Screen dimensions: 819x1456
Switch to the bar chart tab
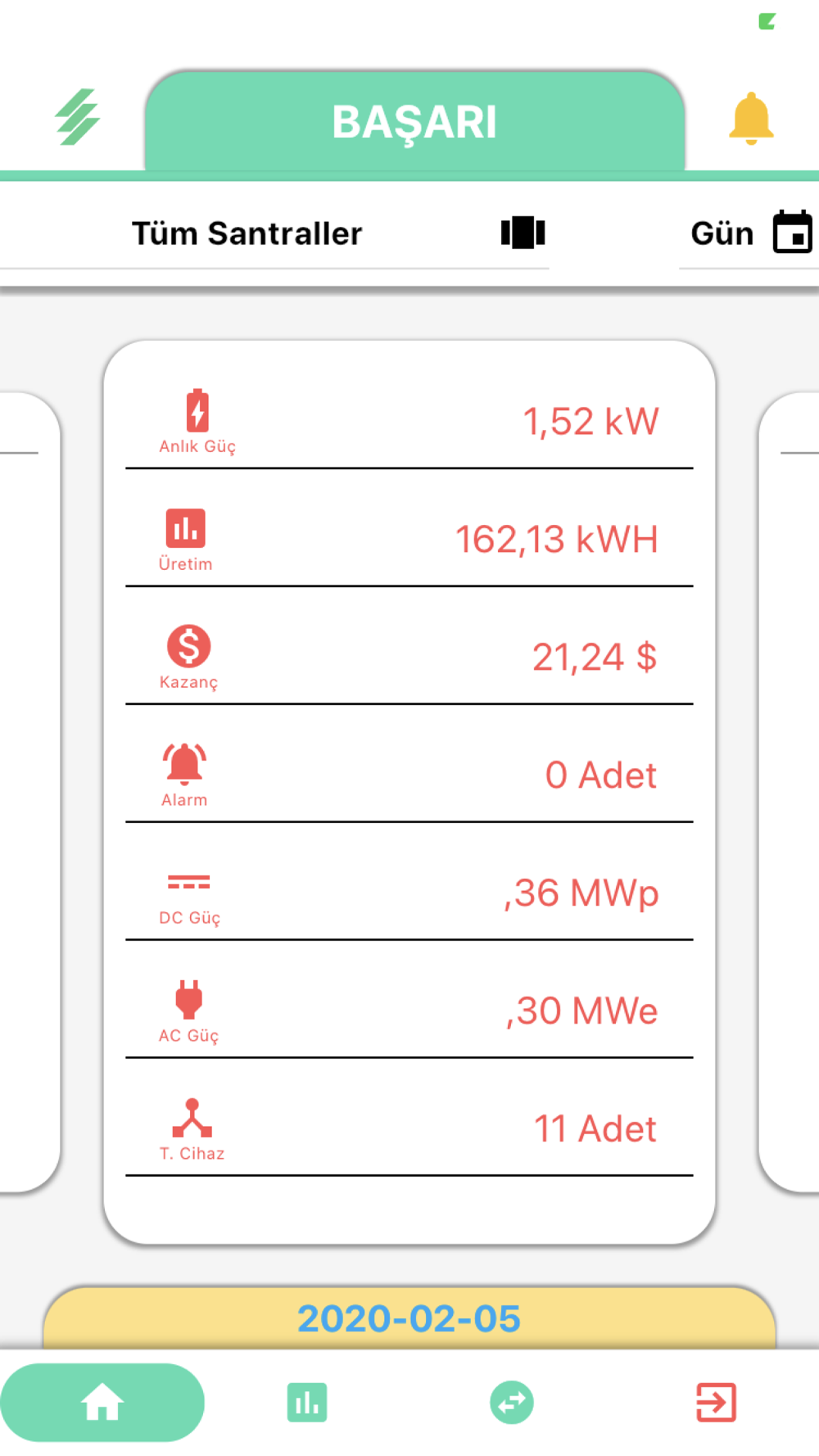tap(307, 1402)
